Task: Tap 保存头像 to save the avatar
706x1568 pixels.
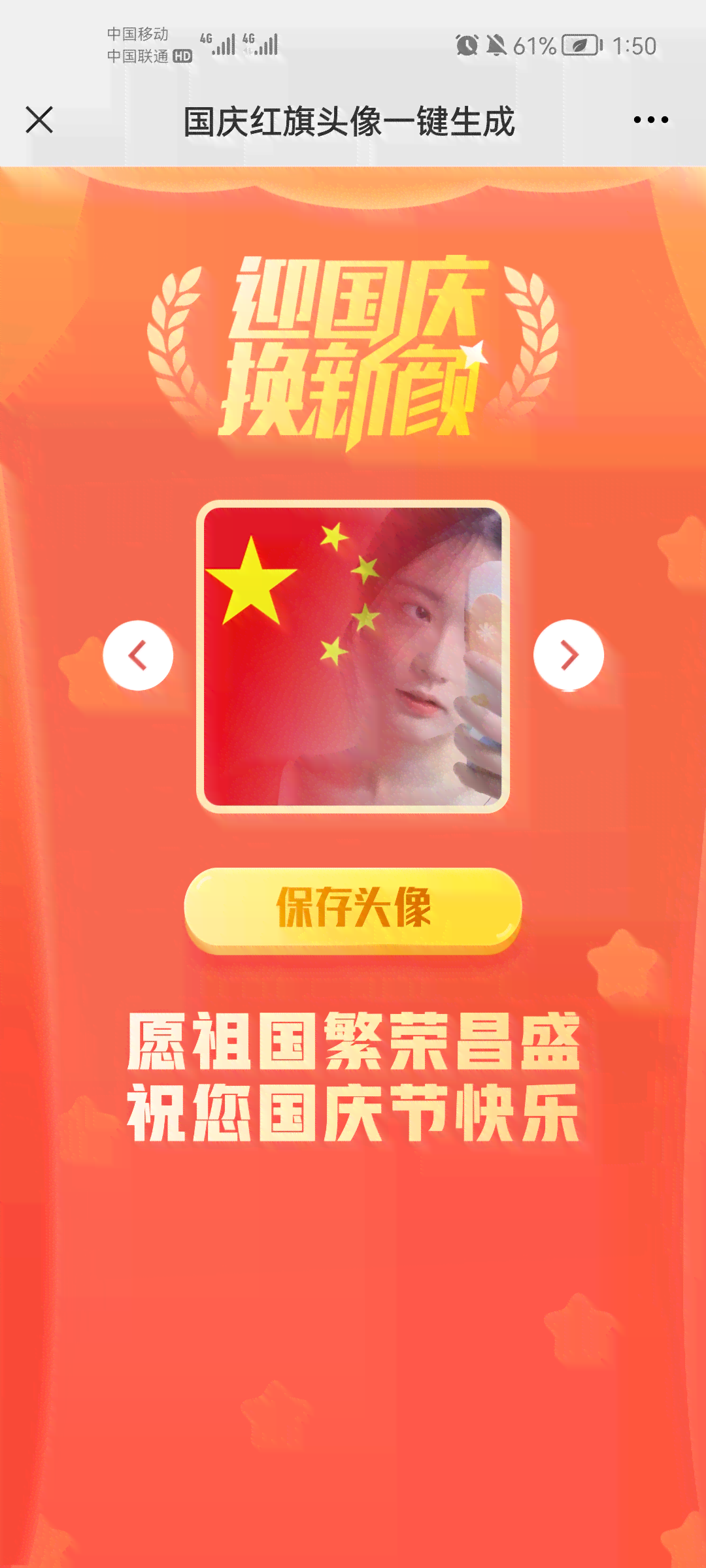Action: click(x=353, y=907)
